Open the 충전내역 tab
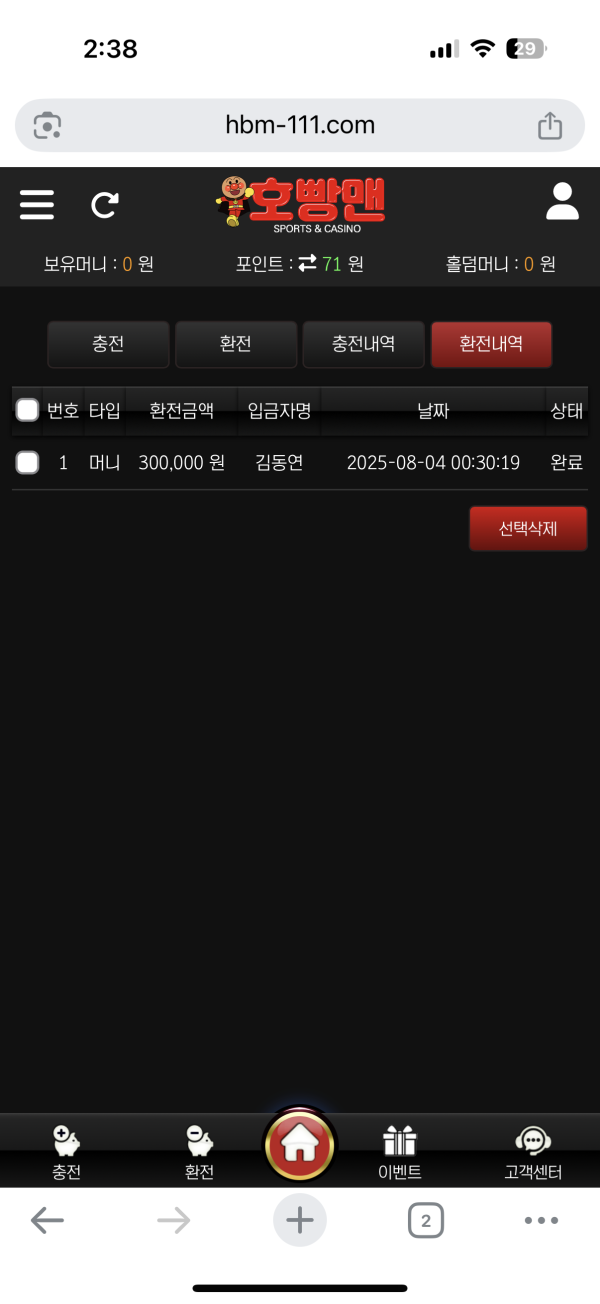600x1304 pixels. click(363, 344)
